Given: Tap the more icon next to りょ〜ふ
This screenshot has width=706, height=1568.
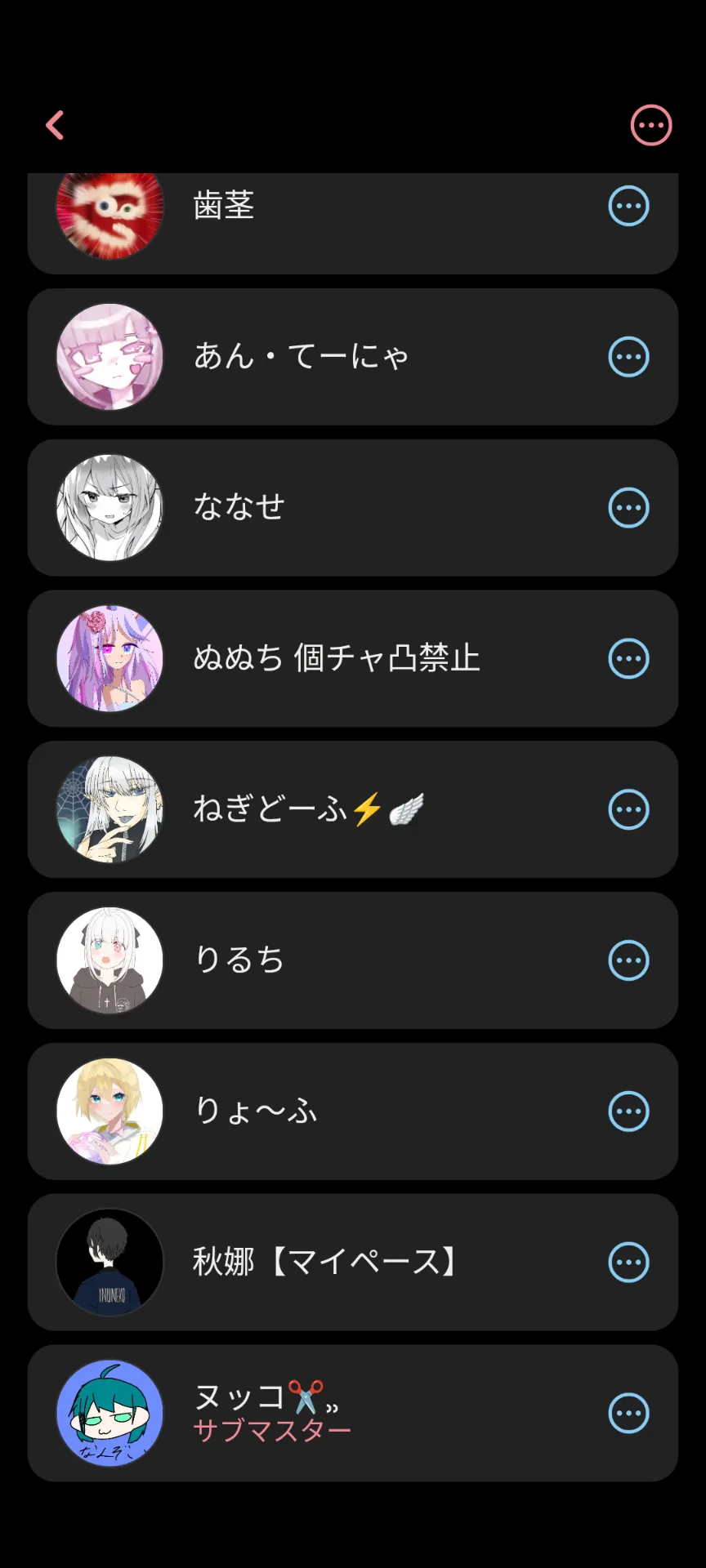Looking at the screenshot, I should [629, 1111].
